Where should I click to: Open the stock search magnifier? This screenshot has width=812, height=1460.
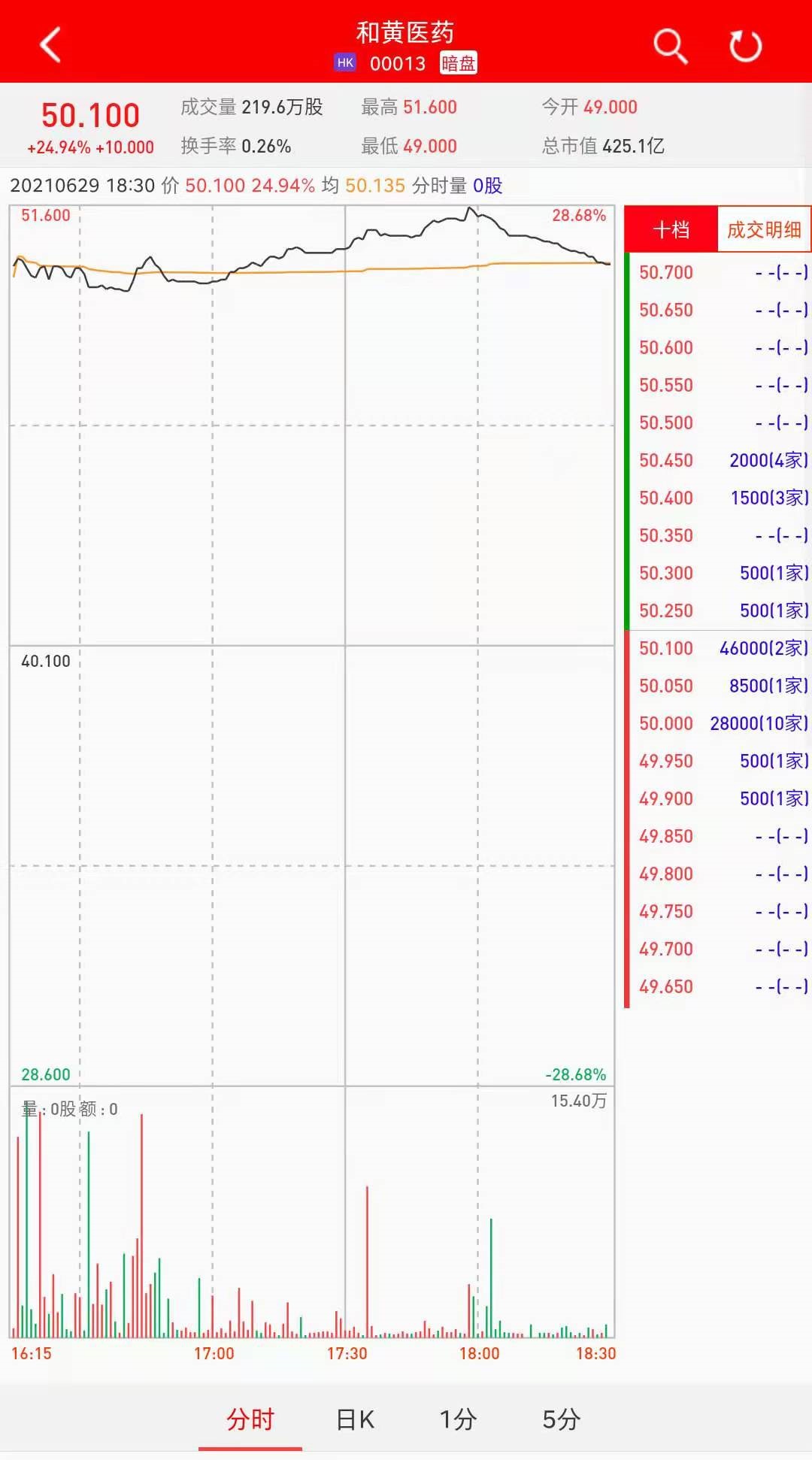(x=669, y=46)
